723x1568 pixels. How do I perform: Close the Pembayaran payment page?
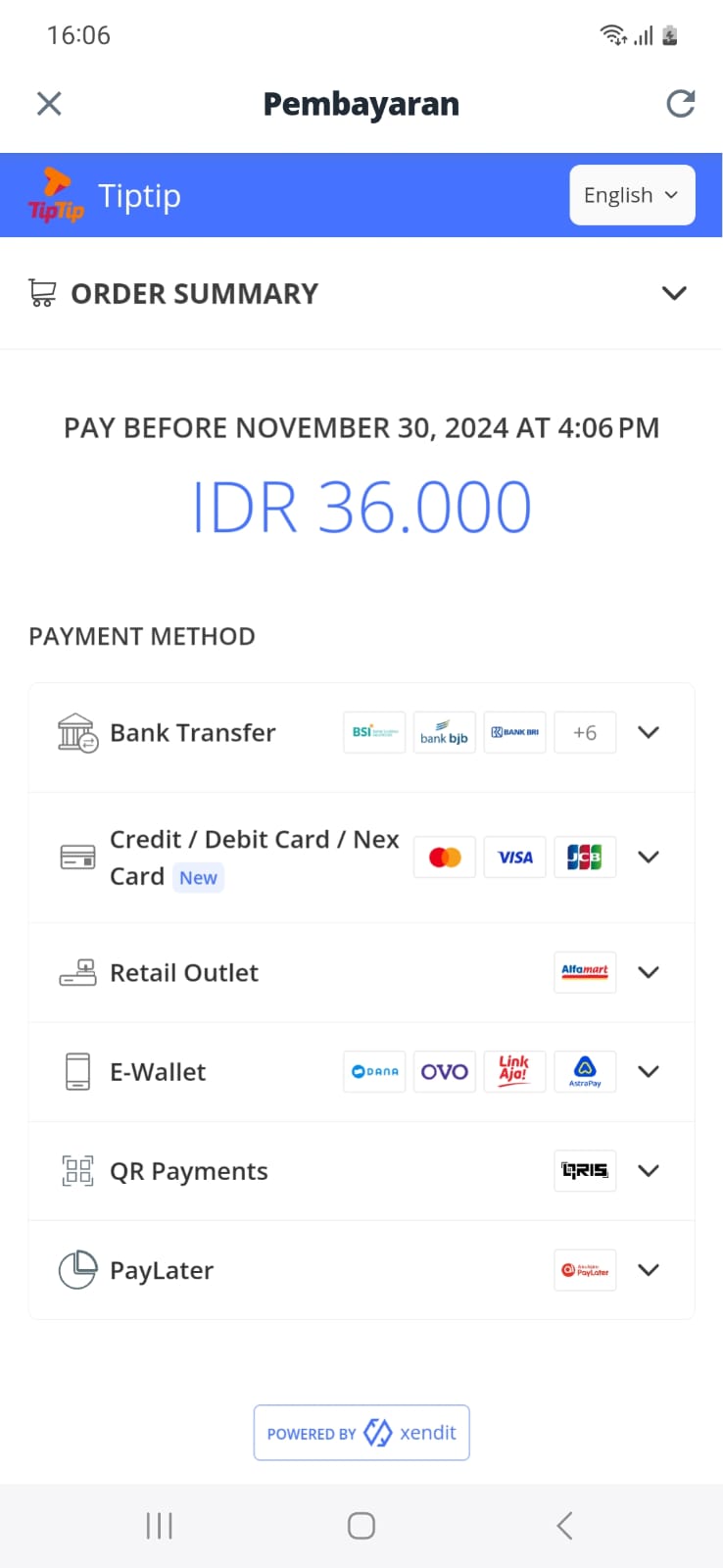click(x=49, y=104)
